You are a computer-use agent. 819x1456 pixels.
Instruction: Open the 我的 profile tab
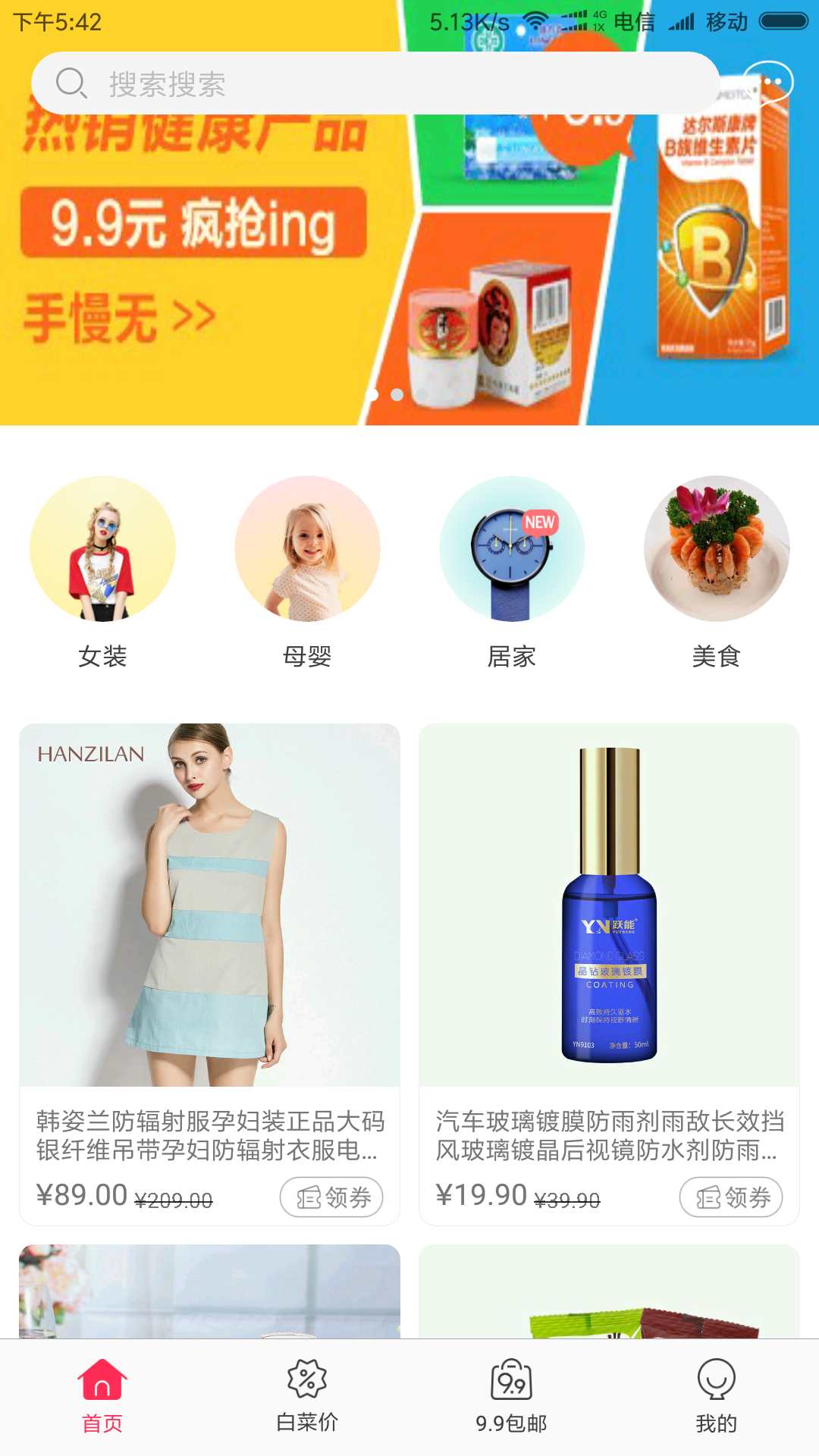point(717,1397)
